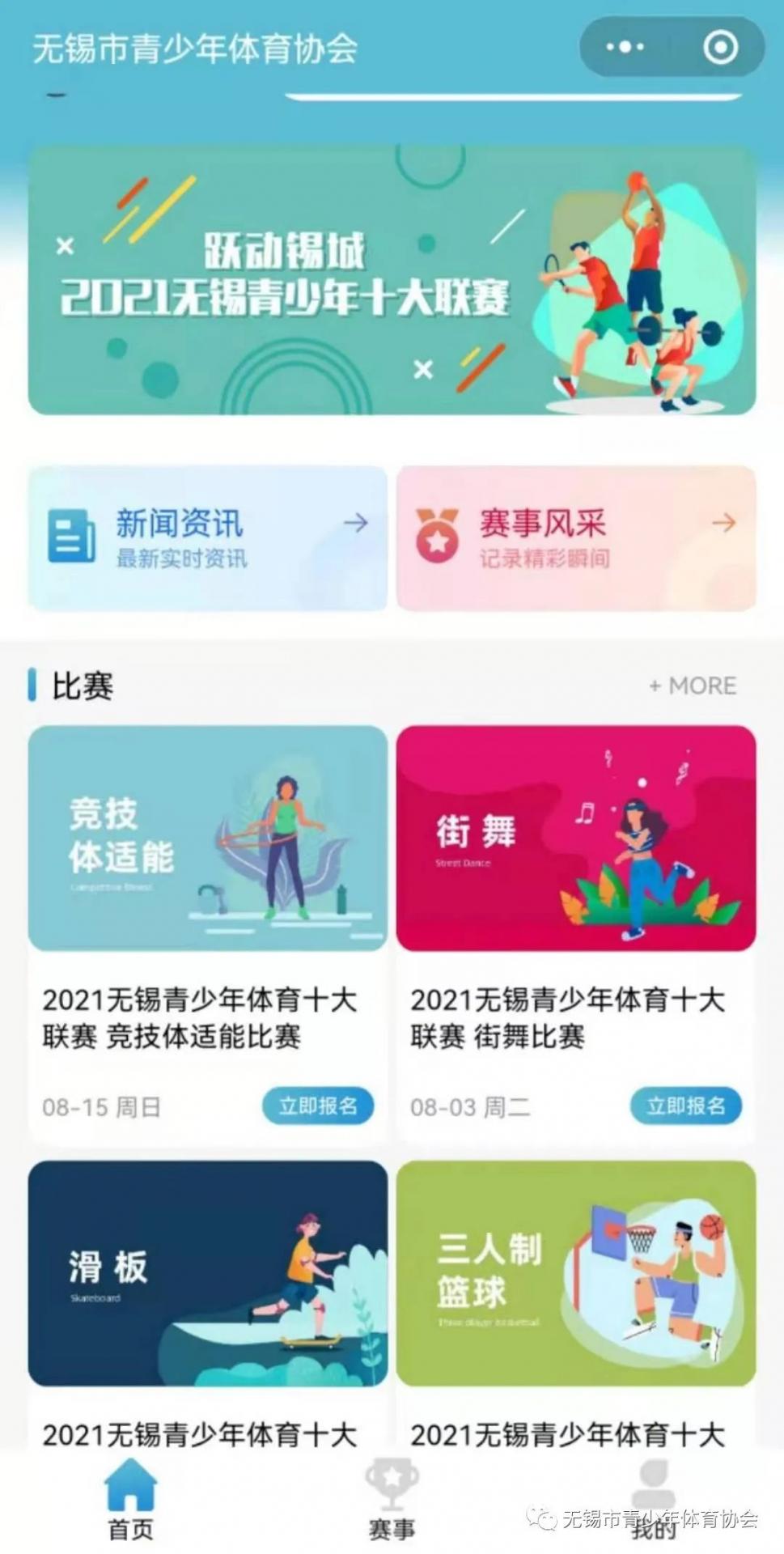This screenshot has width=784, height=1554.
Task: Close the mini program with the circle icon
Action: coord(720,48)
